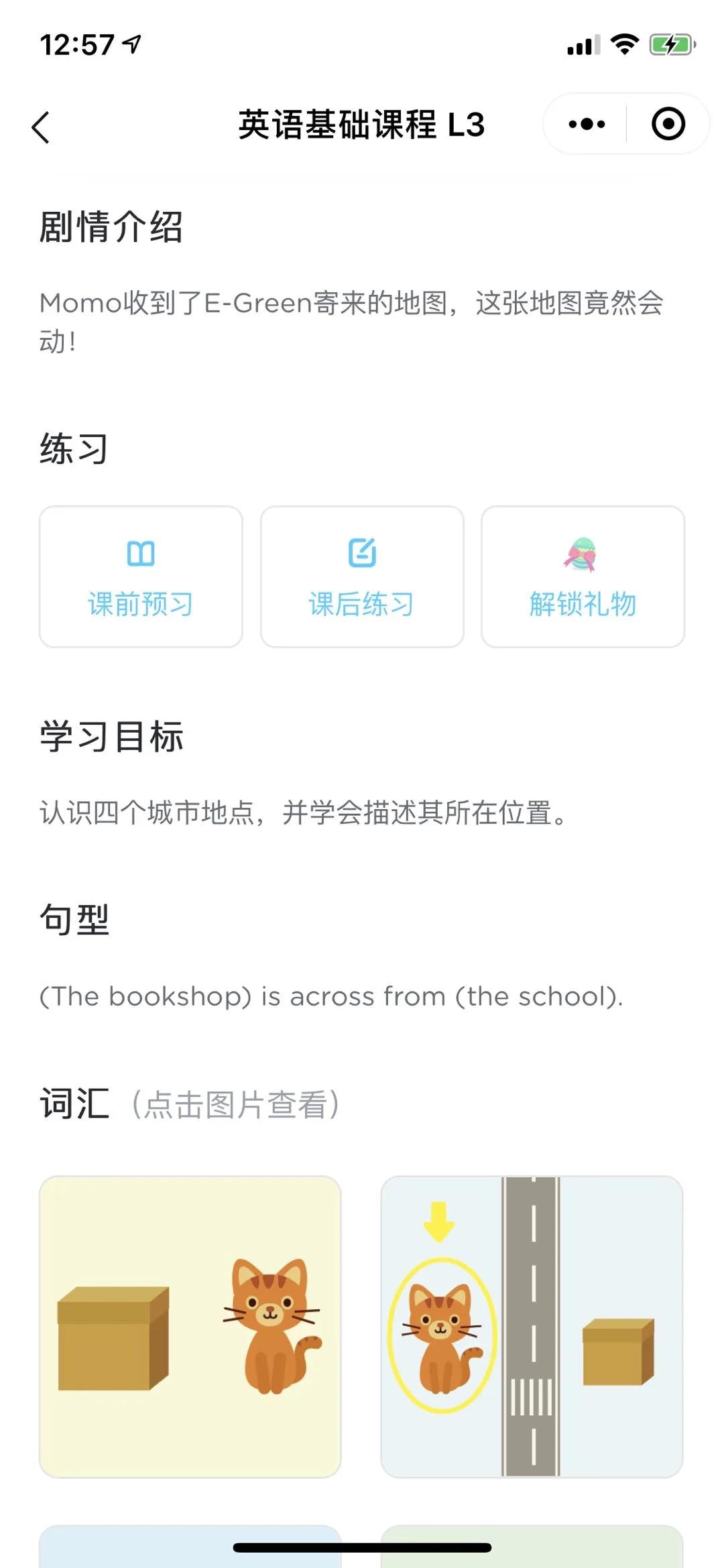
Task: Select the 课后练习 pencil icon
Action: (x=362, y=554)
